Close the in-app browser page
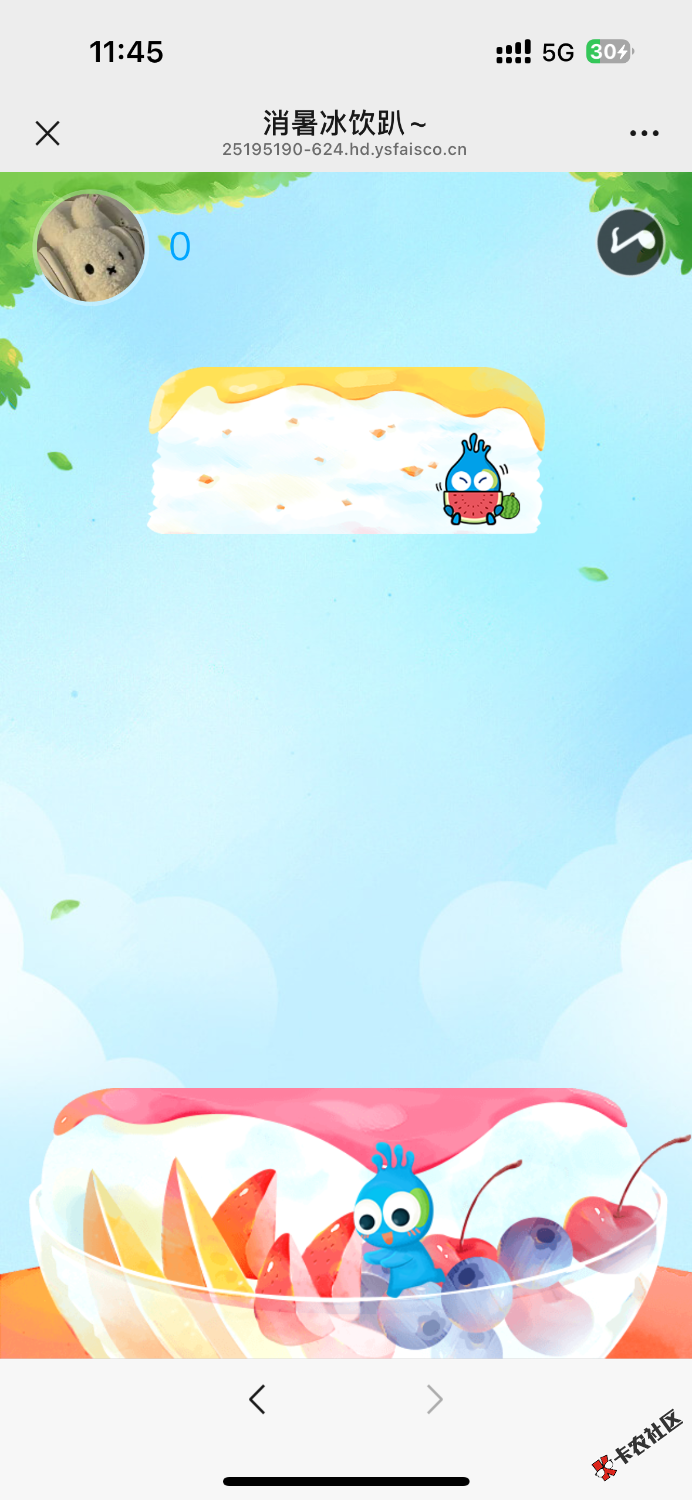This screenshot has height=1500, width=692. [47, 133]
